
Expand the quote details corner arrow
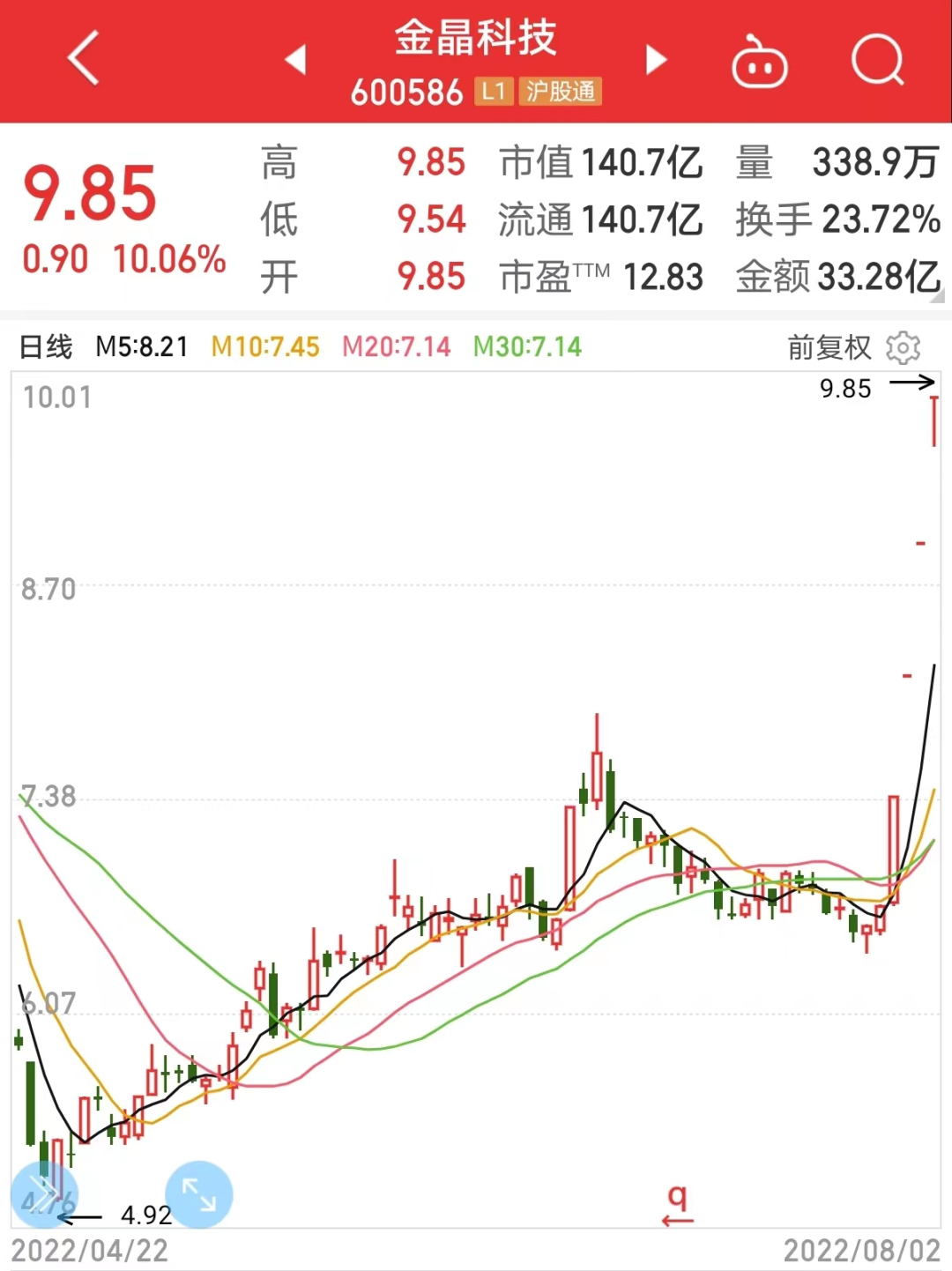click(936, 298)
